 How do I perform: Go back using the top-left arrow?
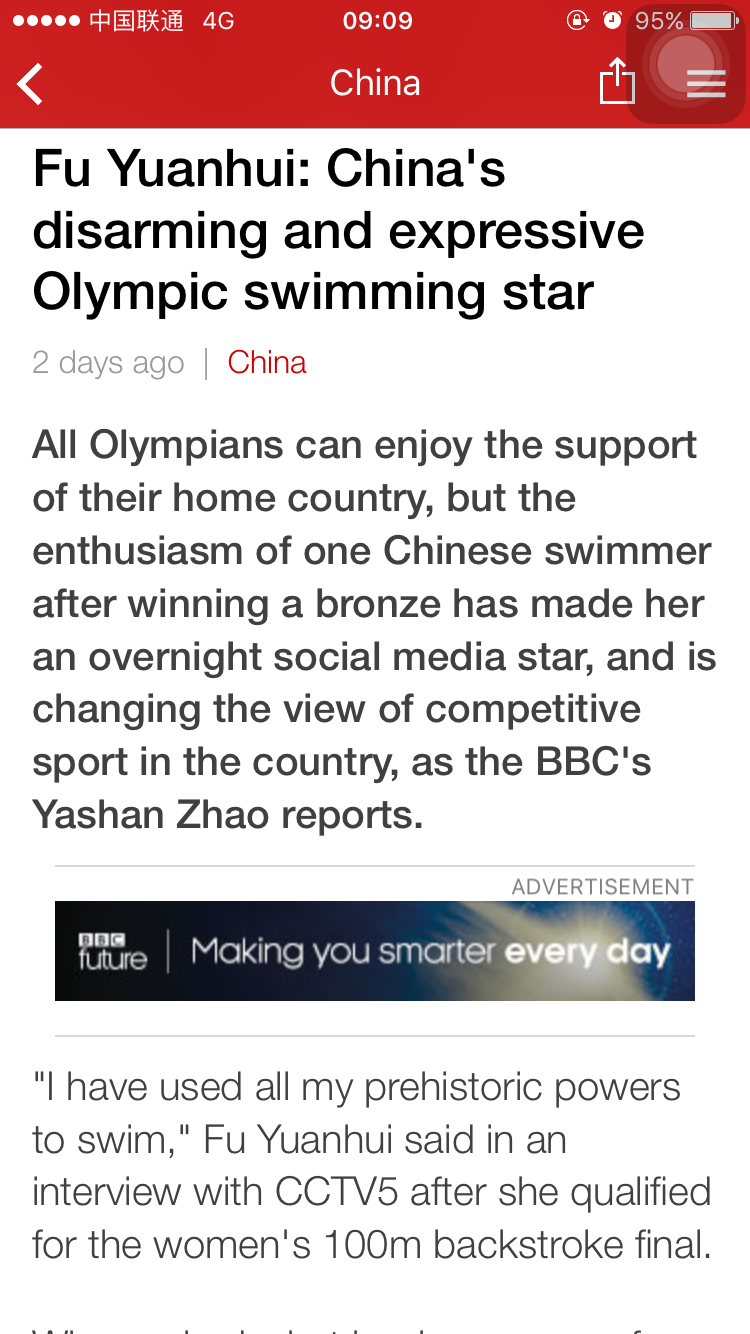(x=31, y=84)
